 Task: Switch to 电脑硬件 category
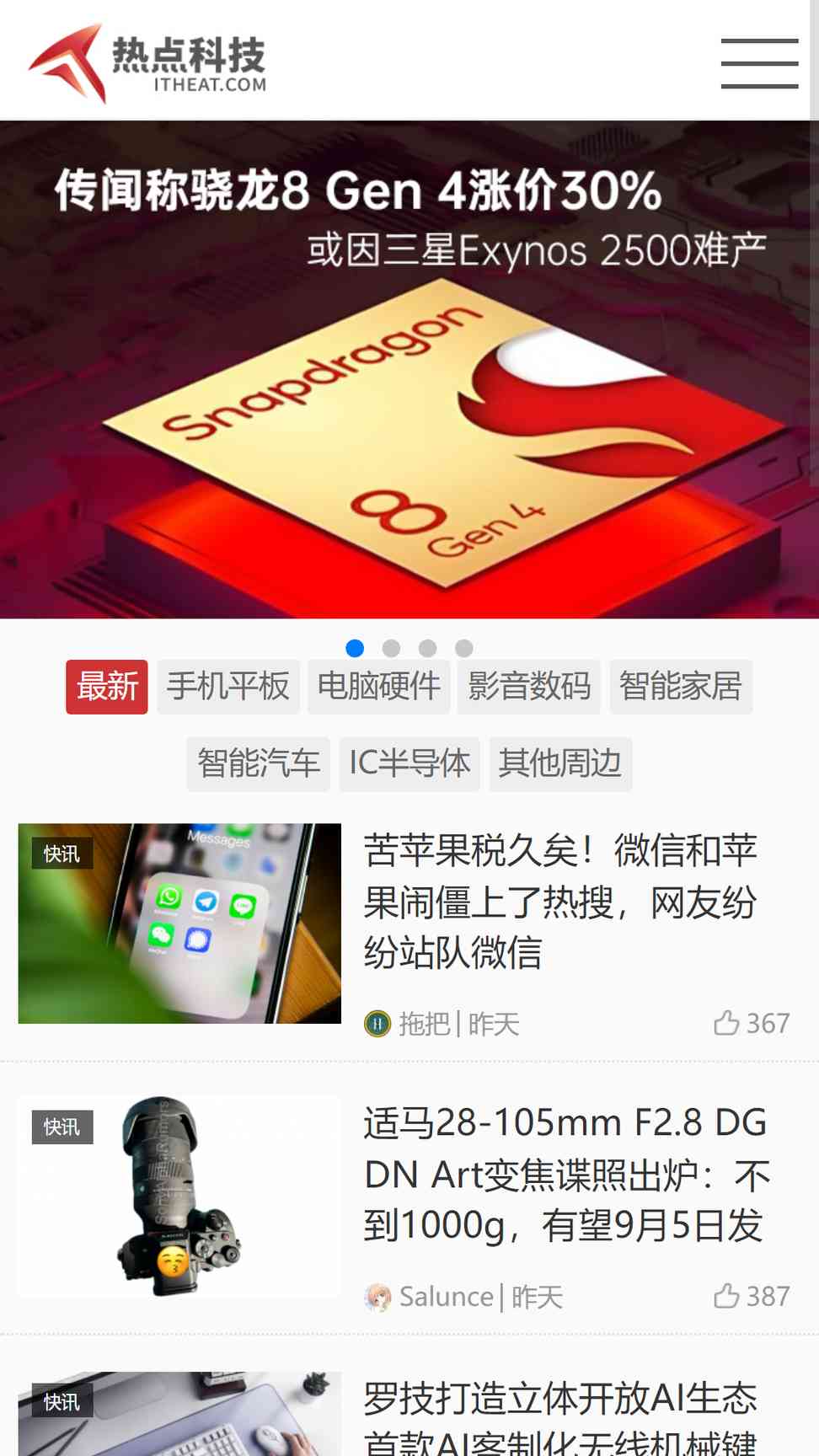[x=378, y=687]
